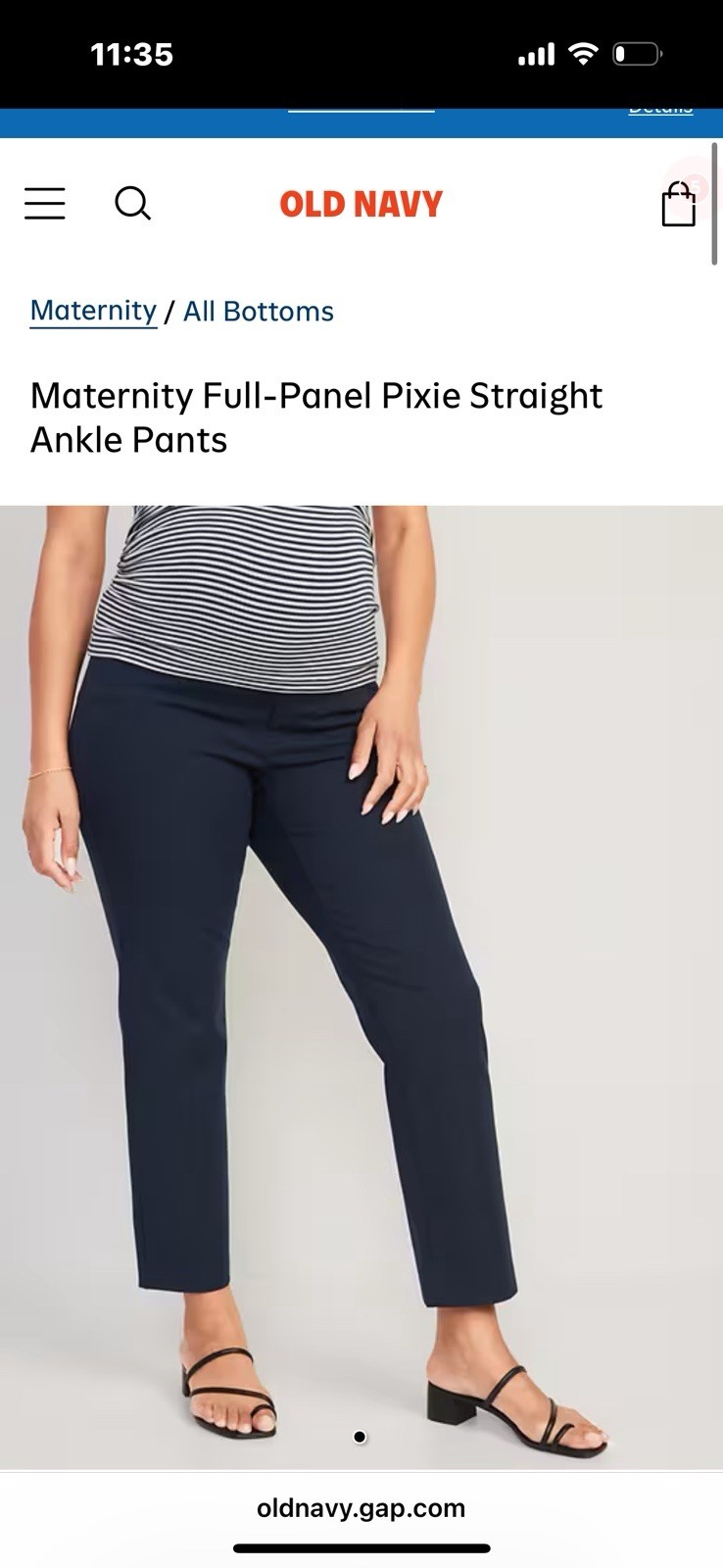This screenshot has height=1568, width=723.
Task: Tap the Details link at the top
Action: coord(661,108)
